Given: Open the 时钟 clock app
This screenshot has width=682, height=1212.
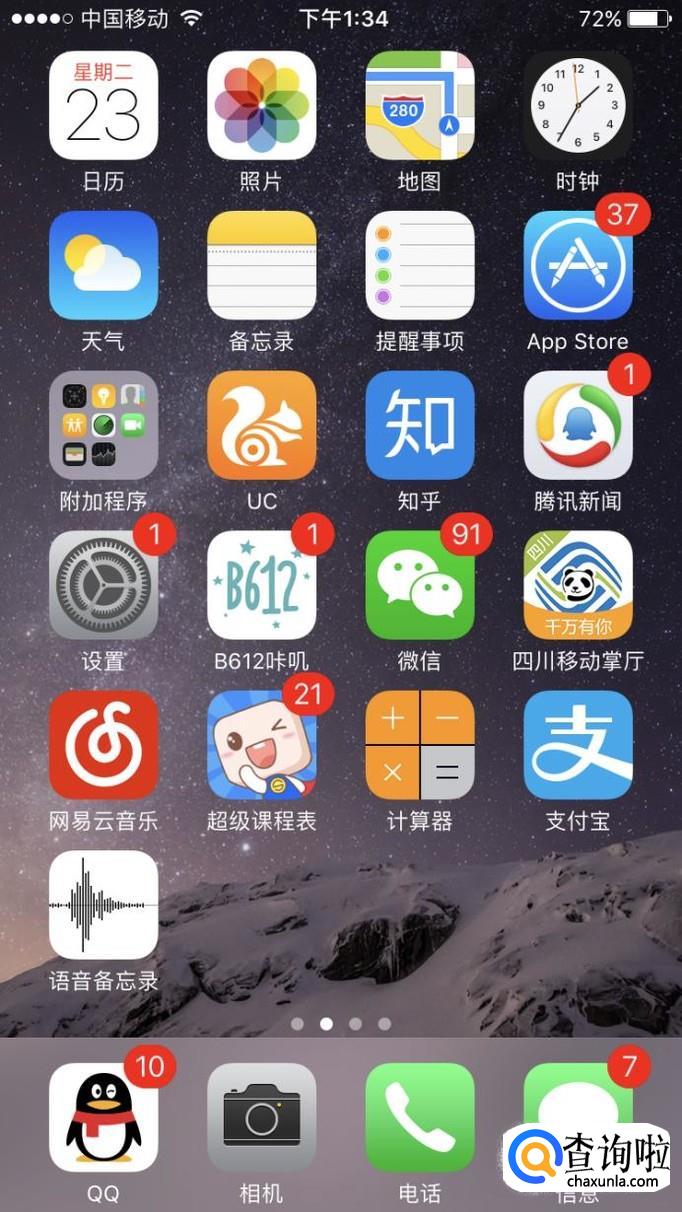Looking at the screenshot, I should pos(577,106).
